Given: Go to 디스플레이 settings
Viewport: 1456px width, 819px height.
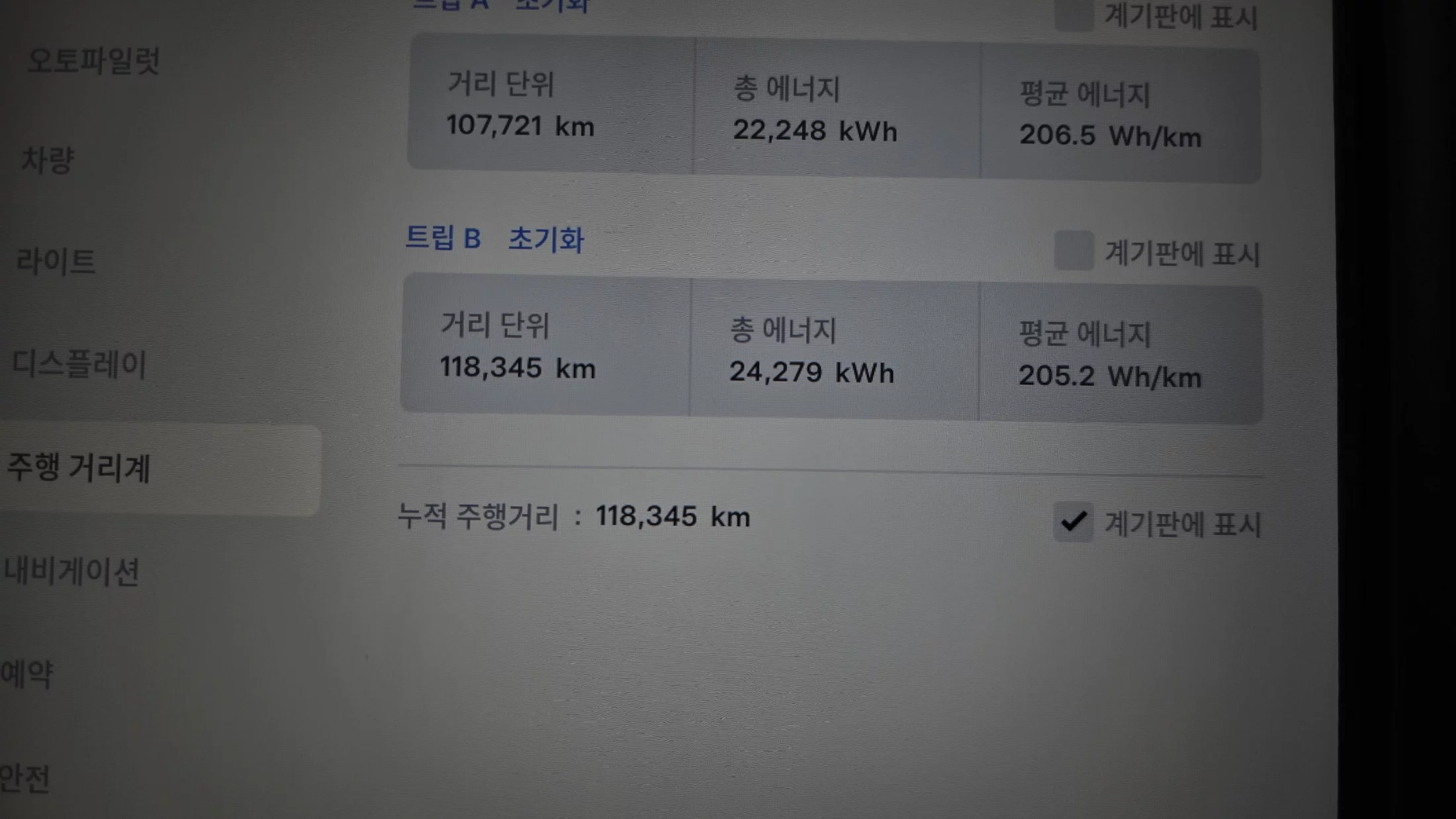Looking at the screenshot, I should click(79, 364).
